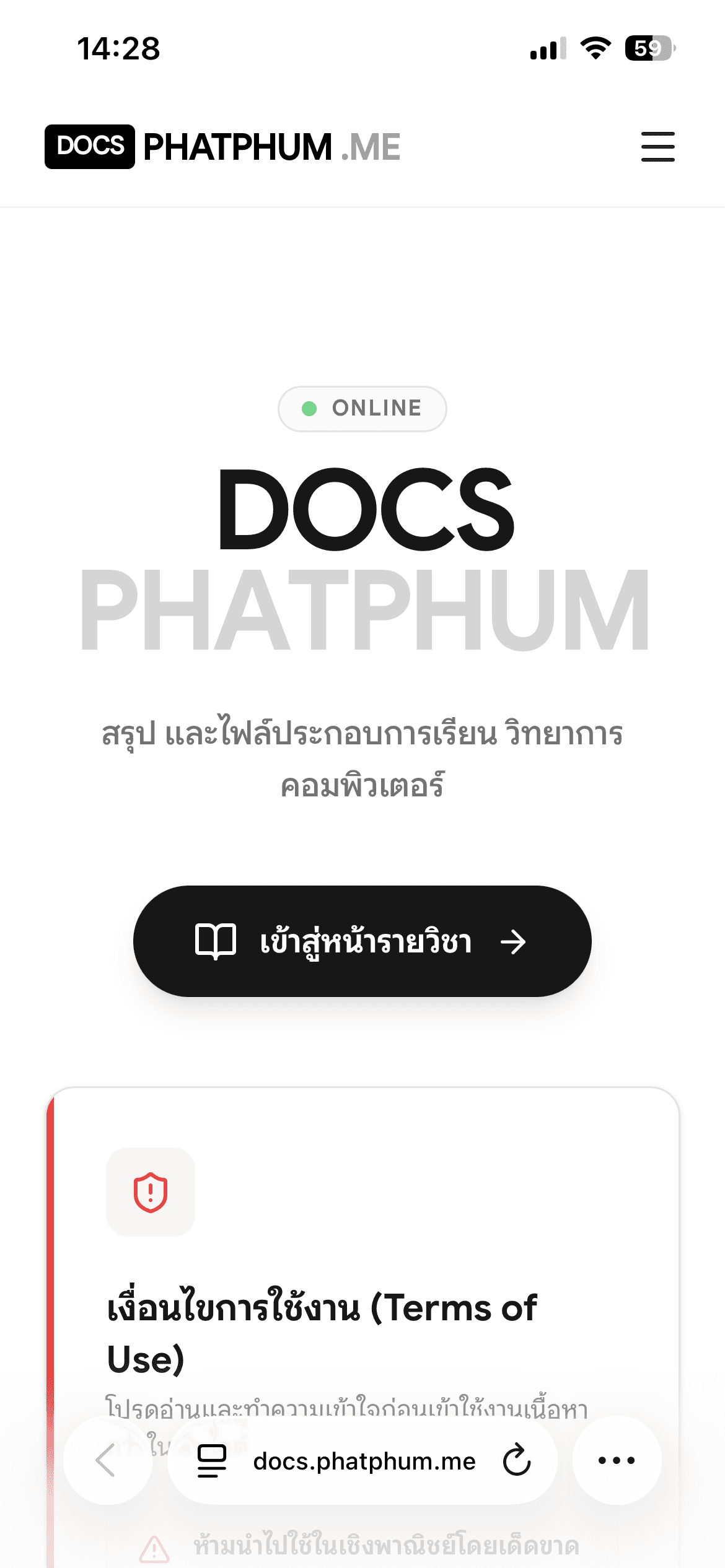Open the เข้าสู่หน้ารายวิชา courses page button
725x1568 pixels.
[x=362, y=941]
